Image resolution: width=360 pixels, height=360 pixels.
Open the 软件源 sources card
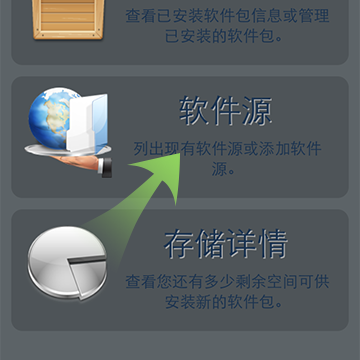[x=180, y=137]
